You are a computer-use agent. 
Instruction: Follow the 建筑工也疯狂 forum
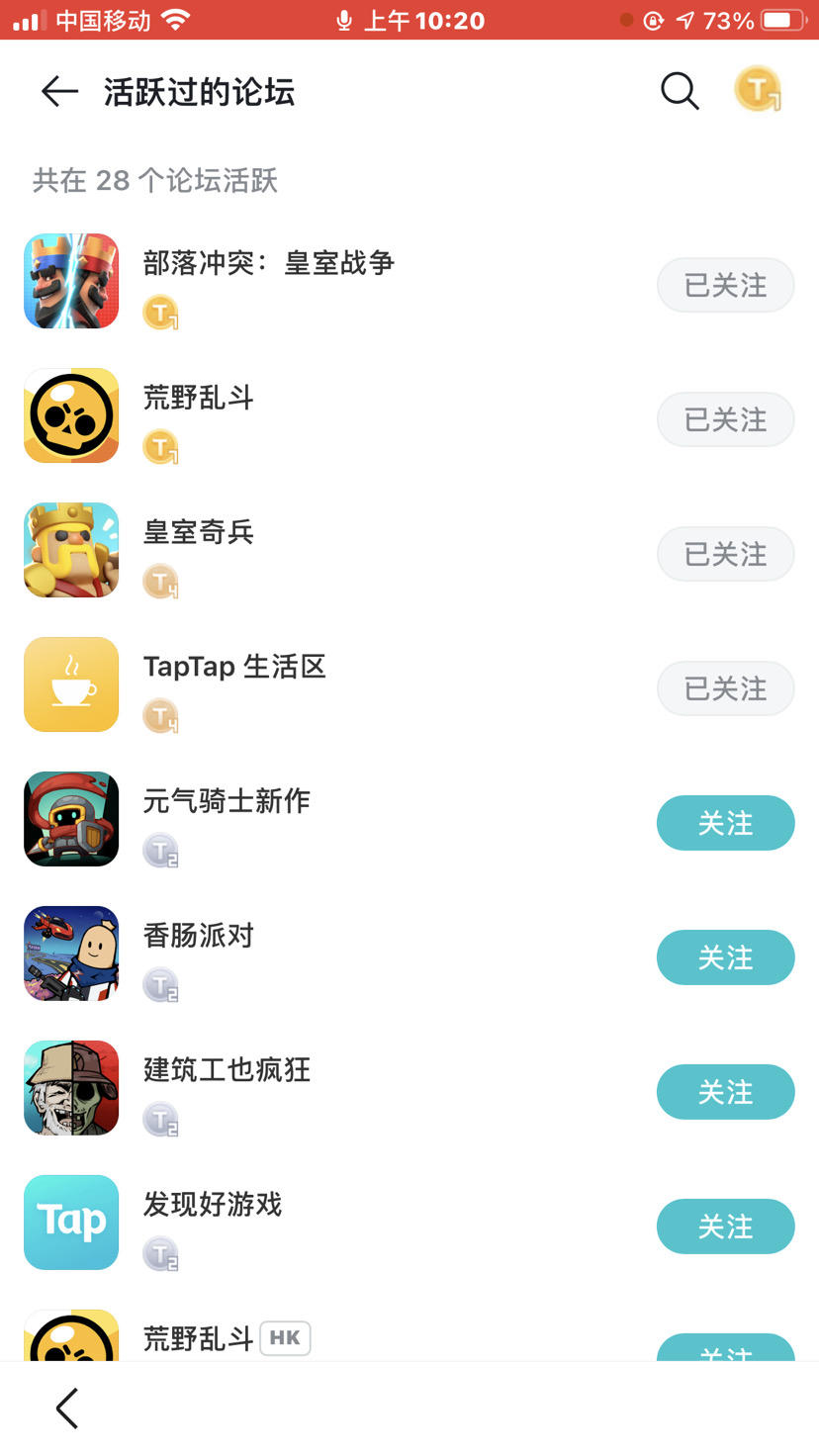(725, 1092)
